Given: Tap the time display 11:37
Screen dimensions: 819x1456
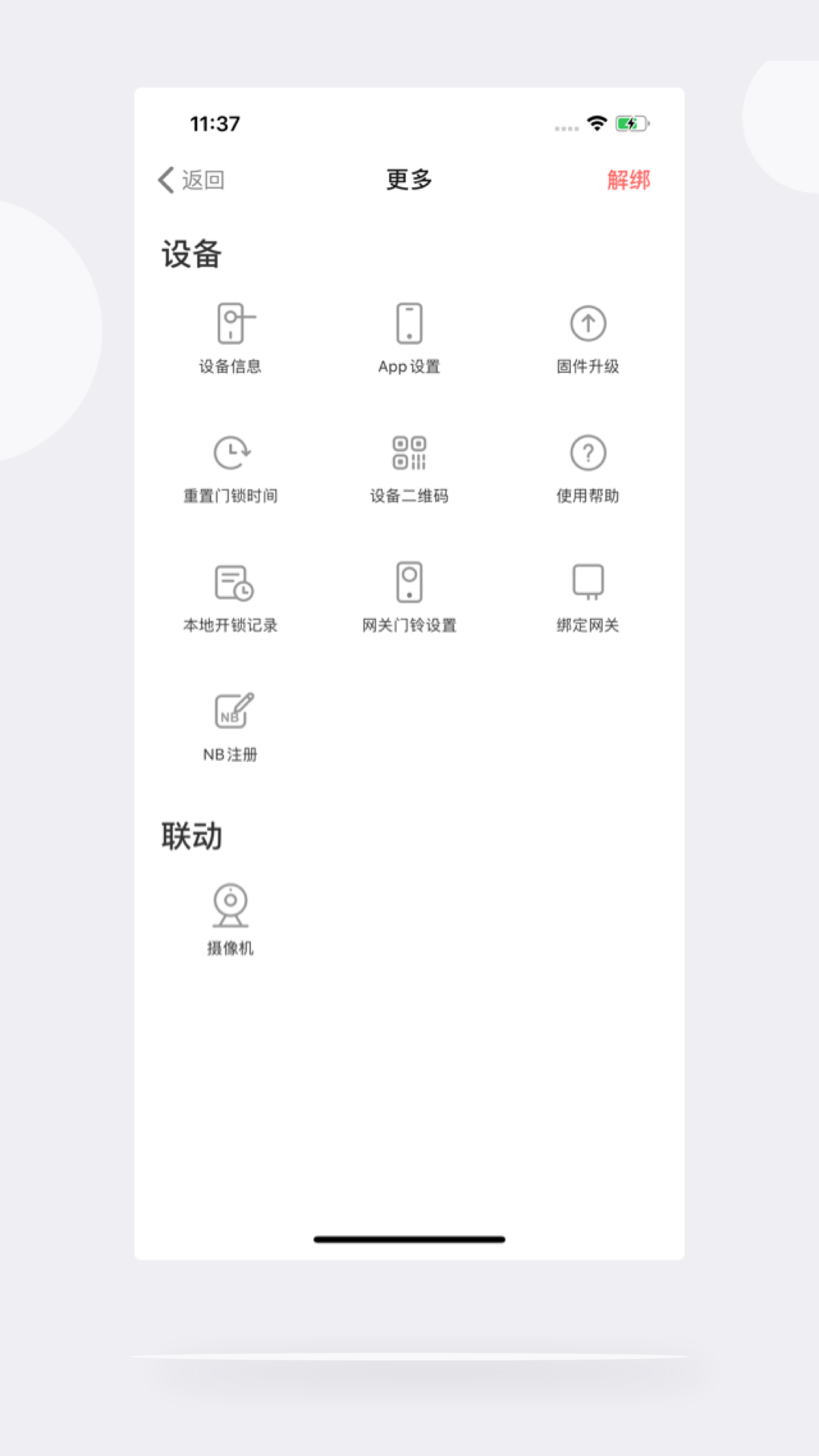Looking at the screenshot, I should pyautogui.click(x=215, y=123).
